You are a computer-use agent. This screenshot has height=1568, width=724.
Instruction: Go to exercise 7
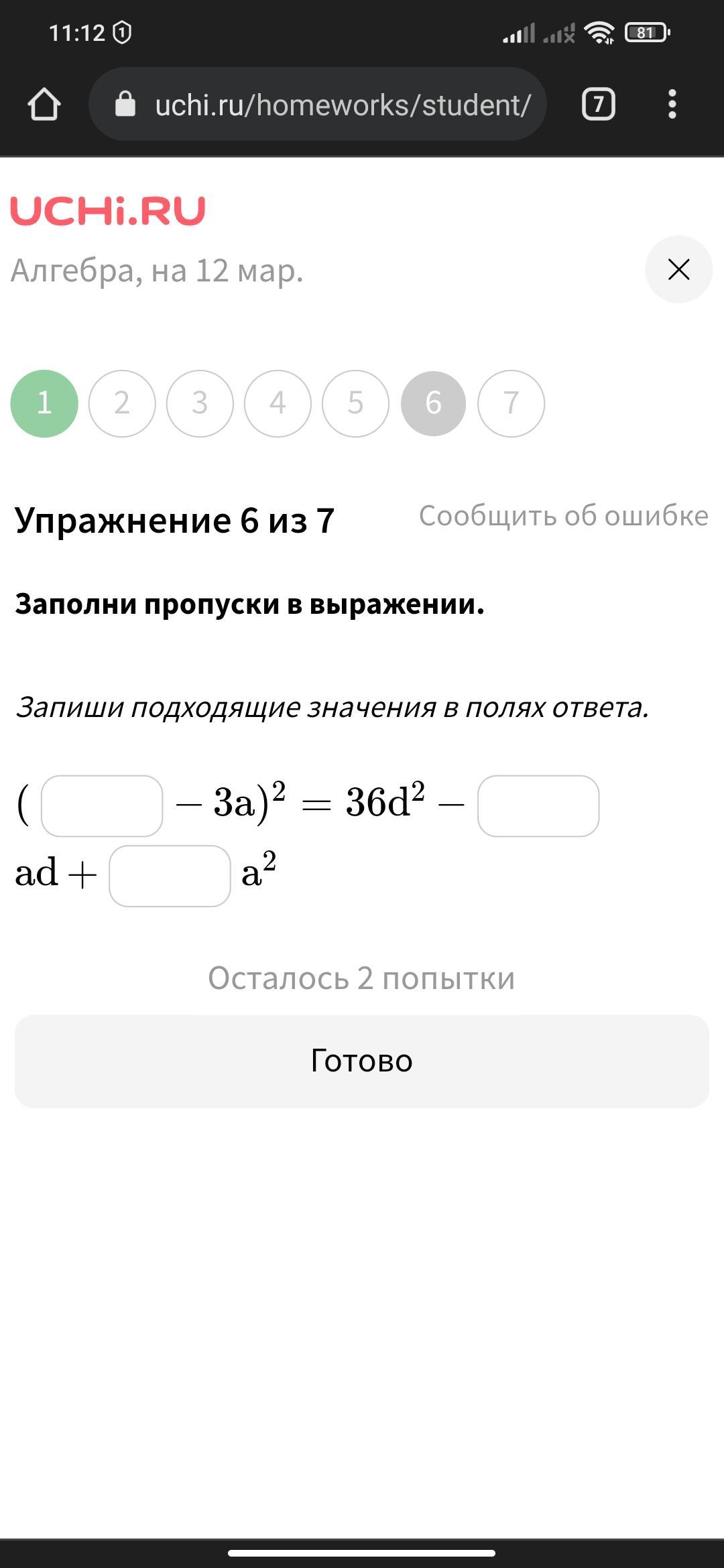click(511, 403)
